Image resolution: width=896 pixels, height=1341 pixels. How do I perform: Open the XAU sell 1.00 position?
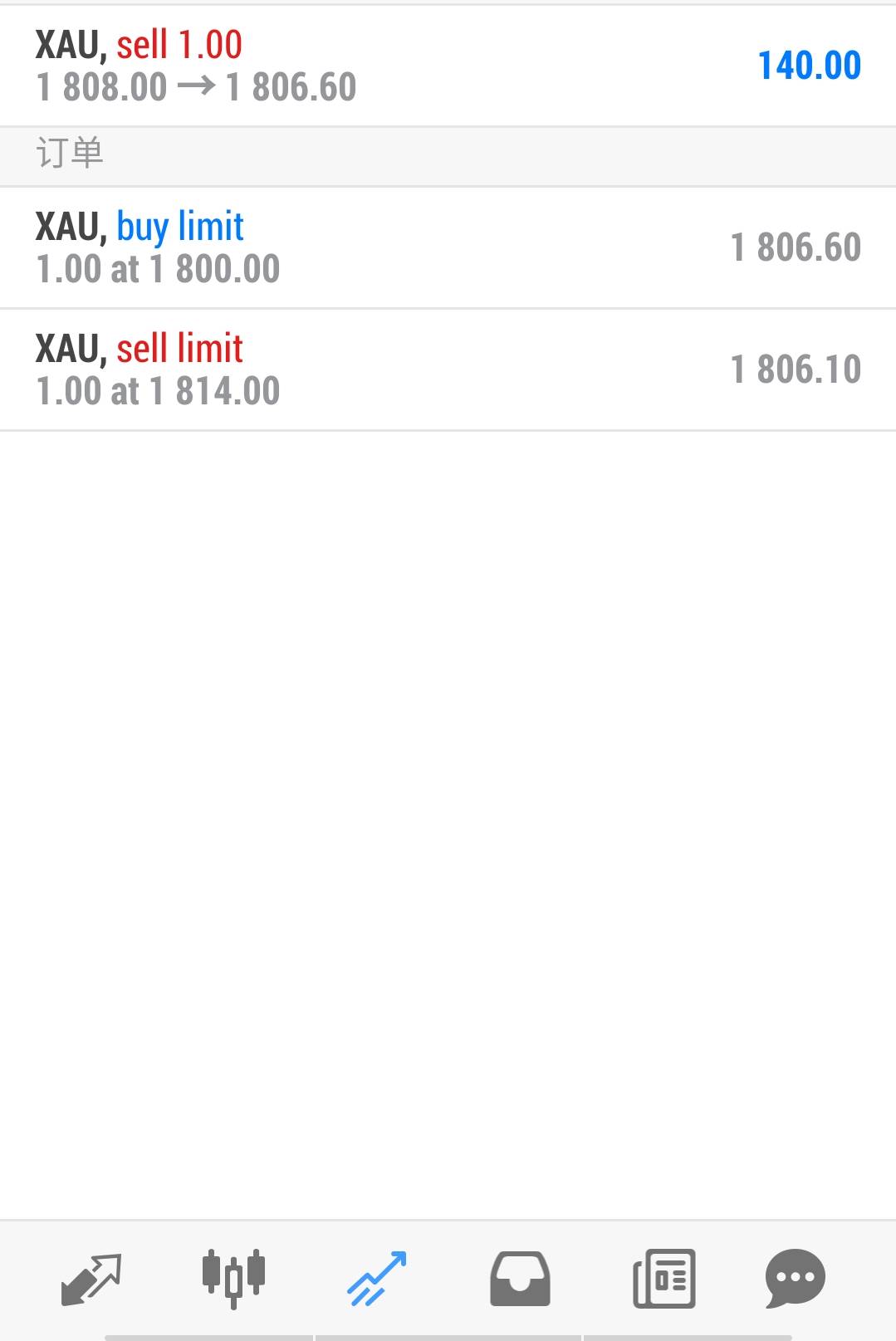[x=448, y=66]
